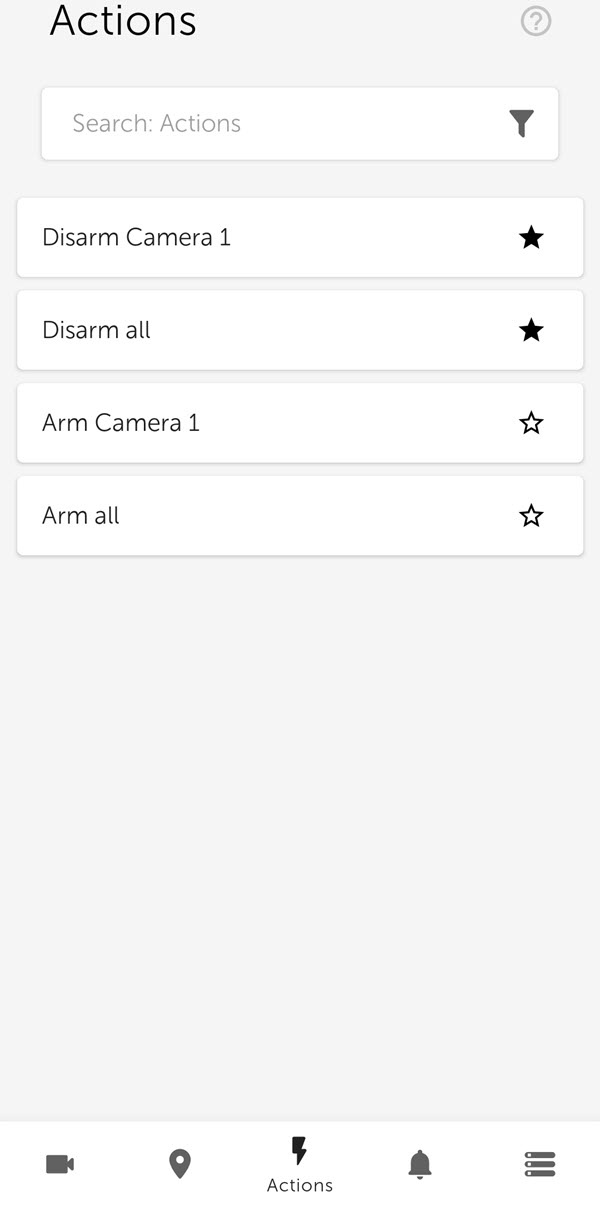Open the filter funnel icon

coord(521,123)
